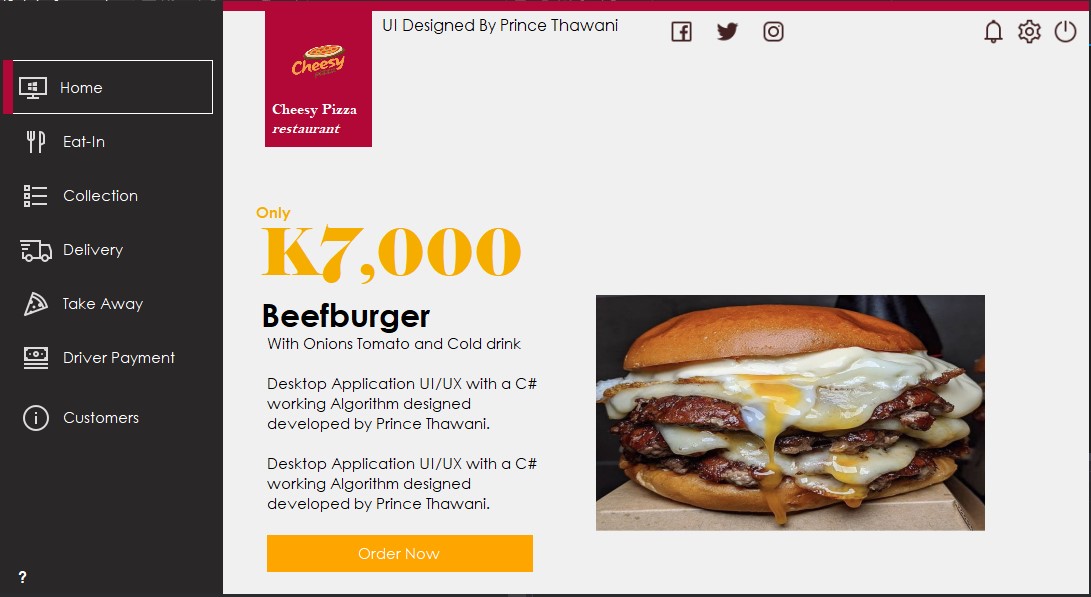Tap the power icon to exit

click(1065, 32)
